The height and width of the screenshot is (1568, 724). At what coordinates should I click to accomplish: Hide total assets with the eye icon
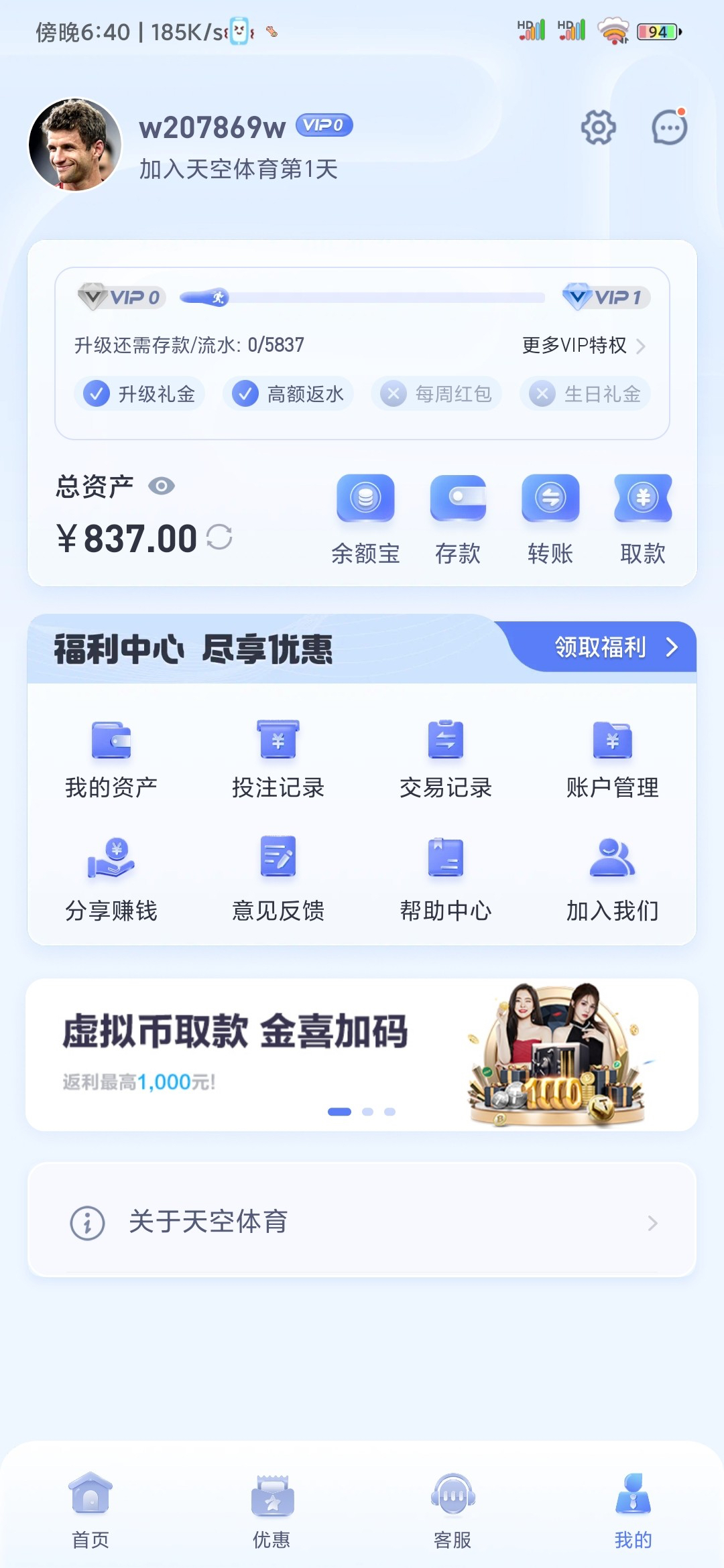(x=162, y=486)
